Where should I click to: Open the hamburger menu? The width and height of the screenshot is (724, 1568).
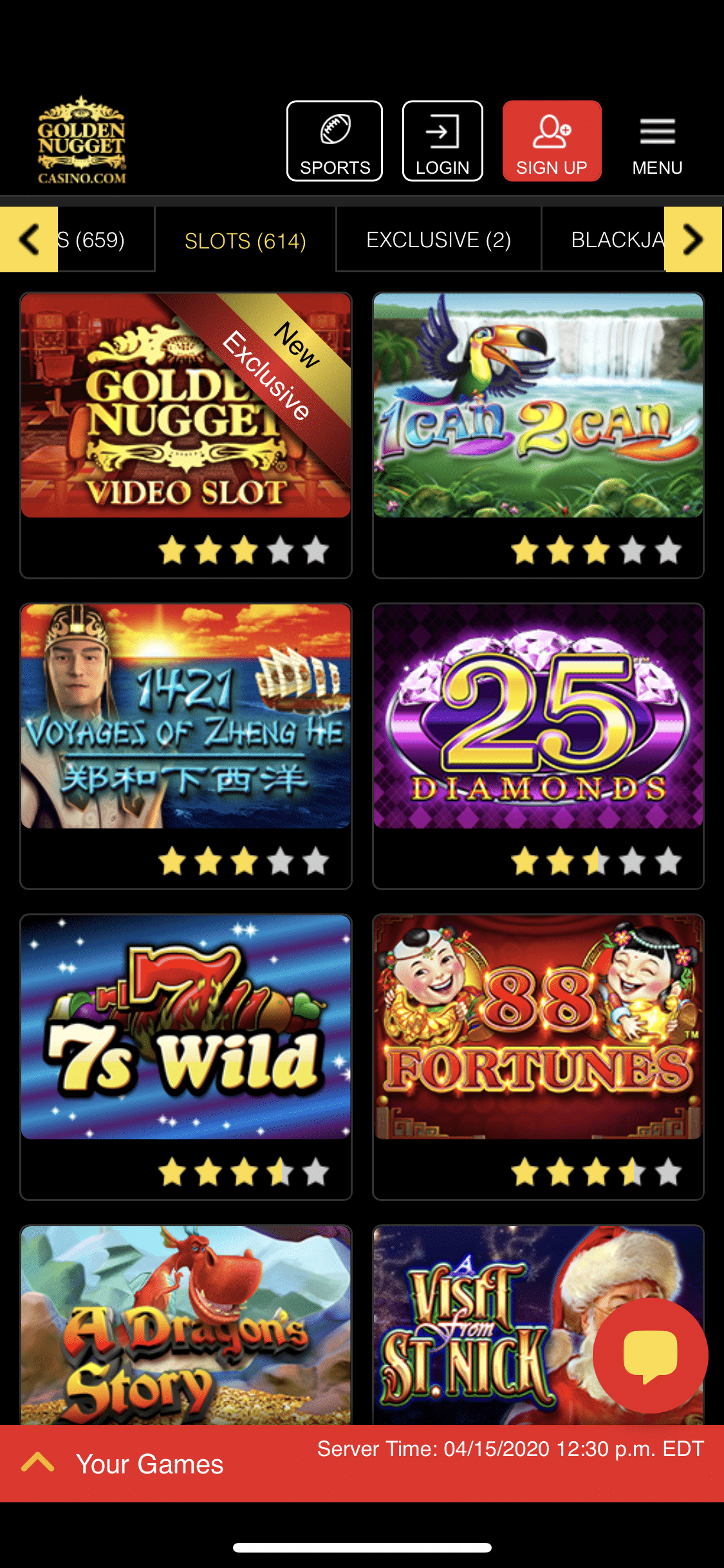tap(656, 141)
